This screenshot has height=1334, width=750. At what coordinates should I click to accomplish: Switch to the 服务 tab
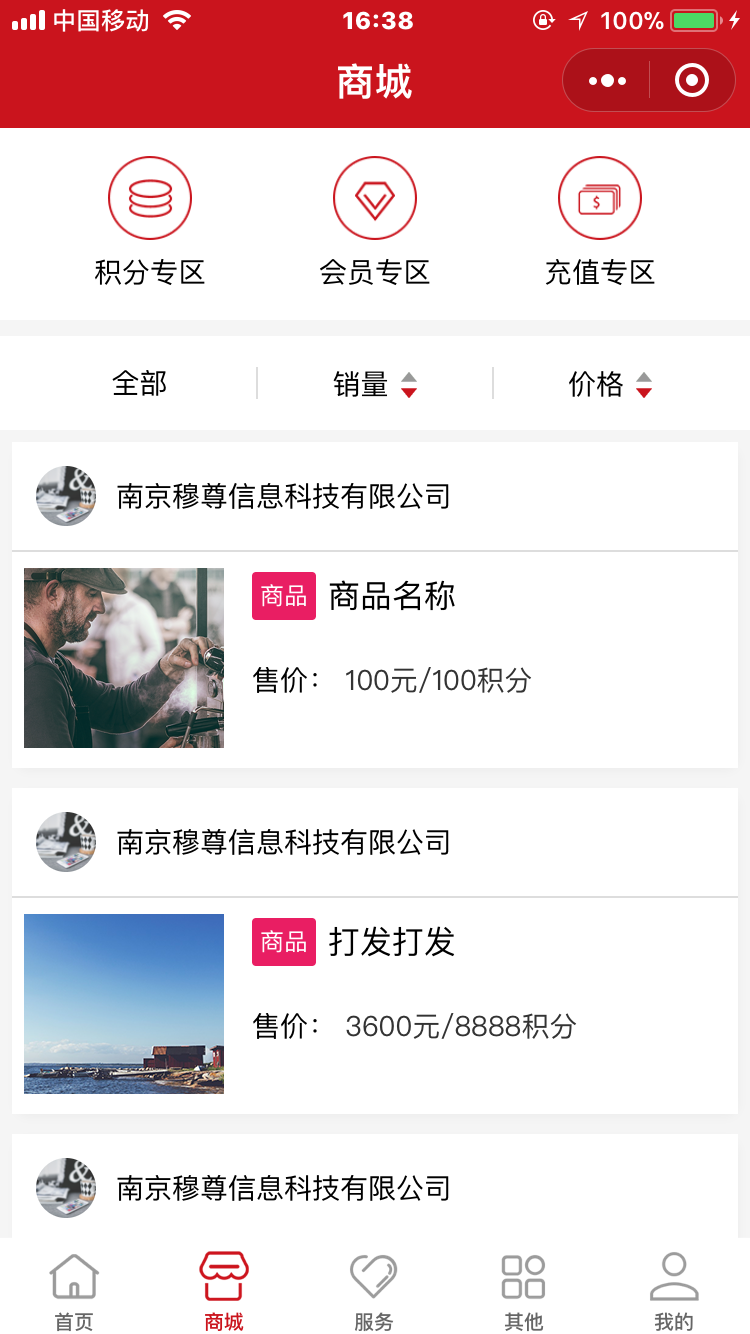(x=374, y=1293)
